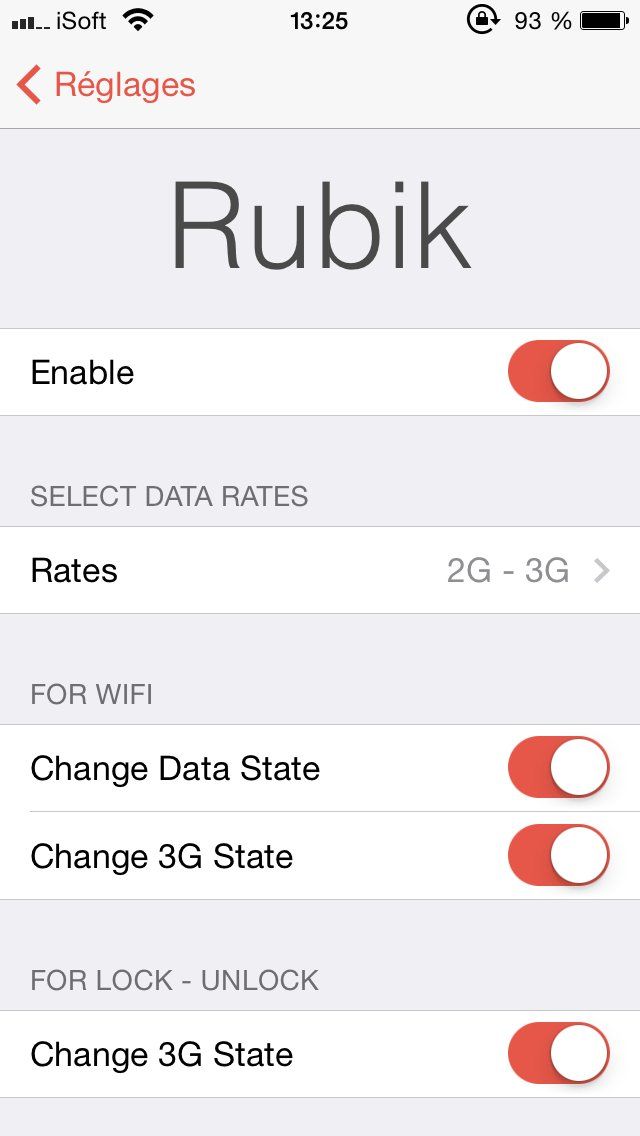Disable Change Data State for WiFi
Image resolution: width=640 pixels, height=1136 pixels.
pyautogui.click(x=558, y=768)
